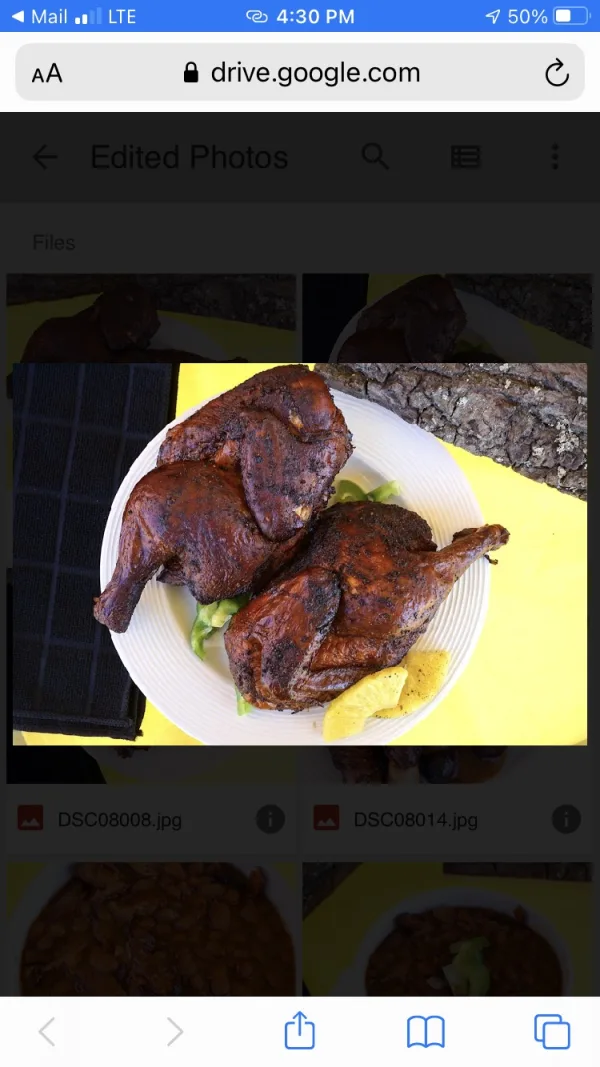Tap the drive.google.com address bar
The width and height of the screenshot is (600, 1067).
pyautogui.click(x=300, y=72)
